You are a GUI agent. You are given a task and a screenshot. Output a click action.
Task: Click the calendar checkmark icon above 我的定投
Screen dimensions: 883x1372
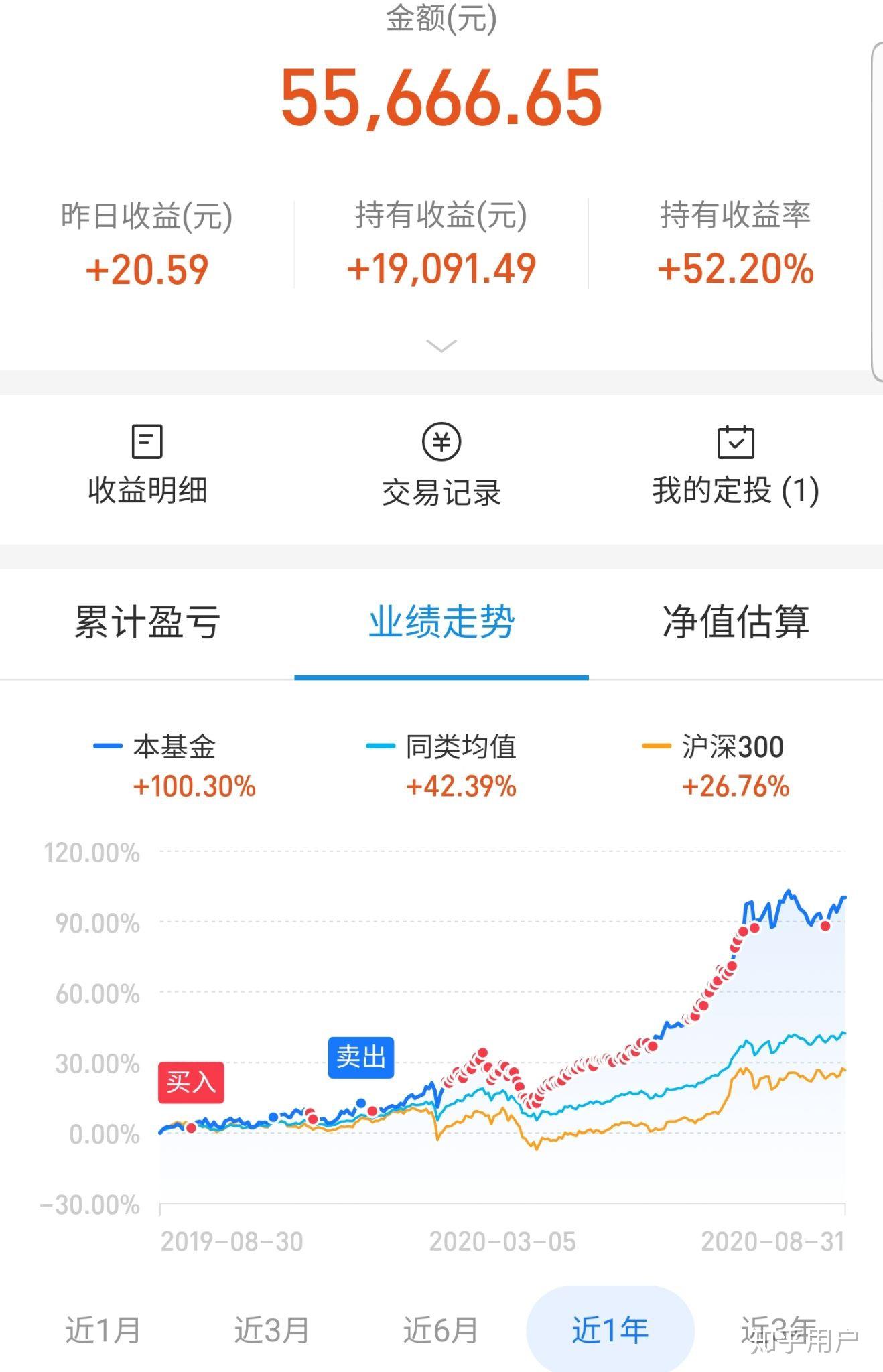736,443
